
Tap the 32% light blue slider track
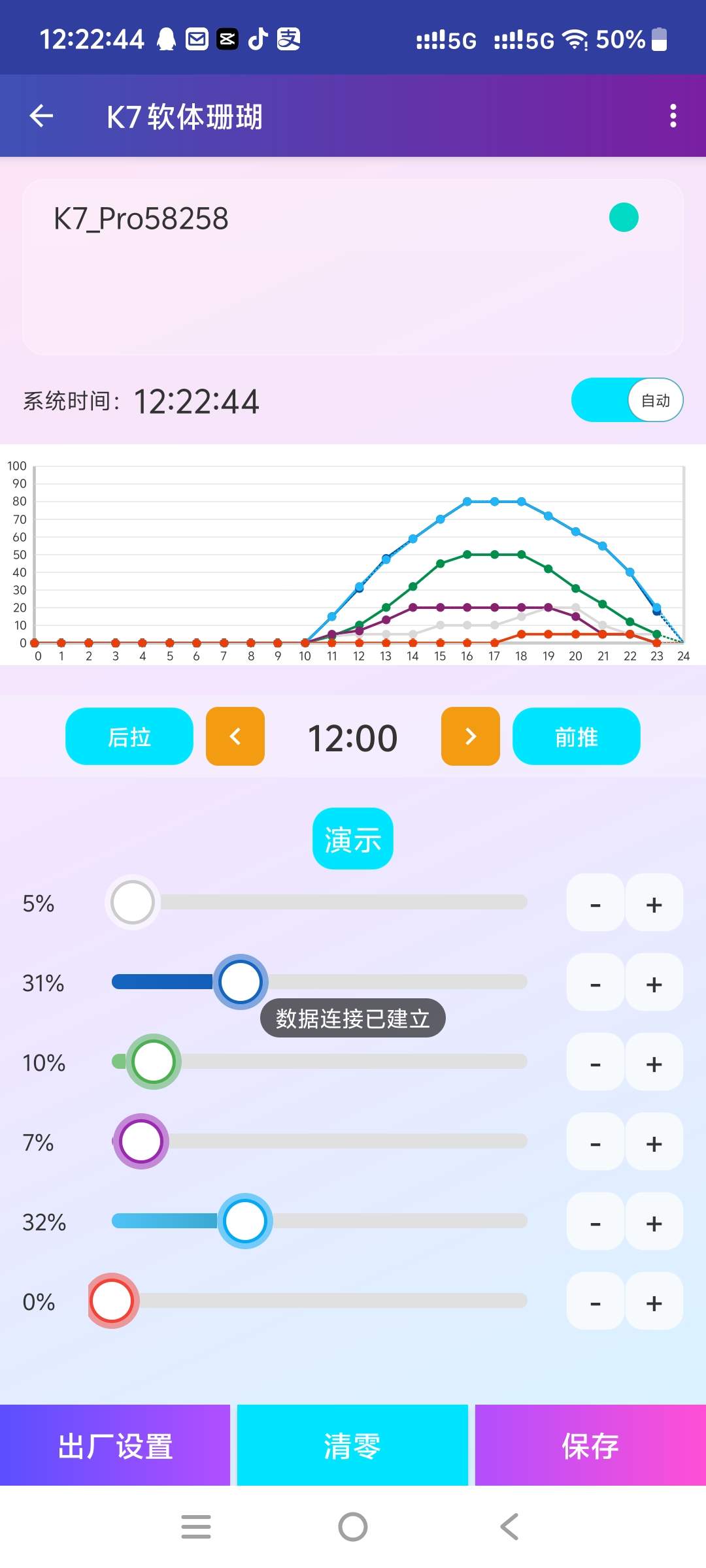tap(320, 1220)
